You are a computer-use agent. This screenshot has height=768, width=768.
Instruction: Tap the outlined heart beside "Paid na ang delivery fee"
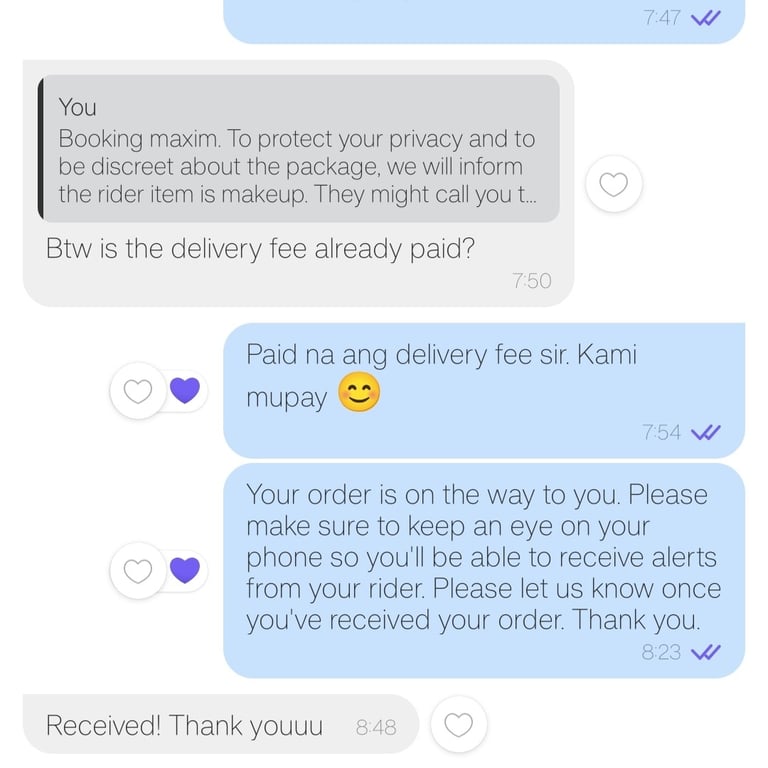(138, 391)
